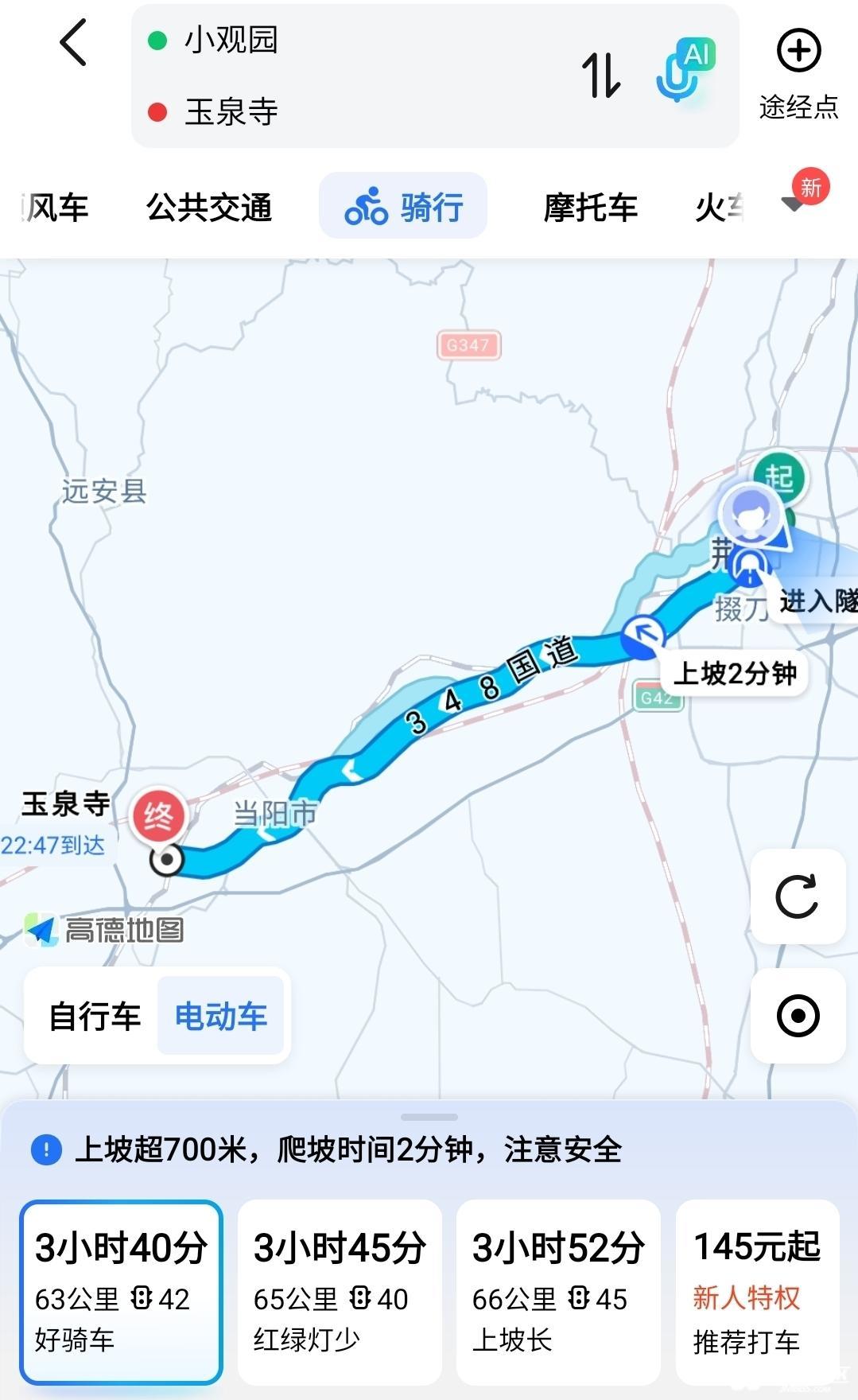858x1400 pixels.
Task: Switch to the 摩托车 tab
Action: coord(590,208)
